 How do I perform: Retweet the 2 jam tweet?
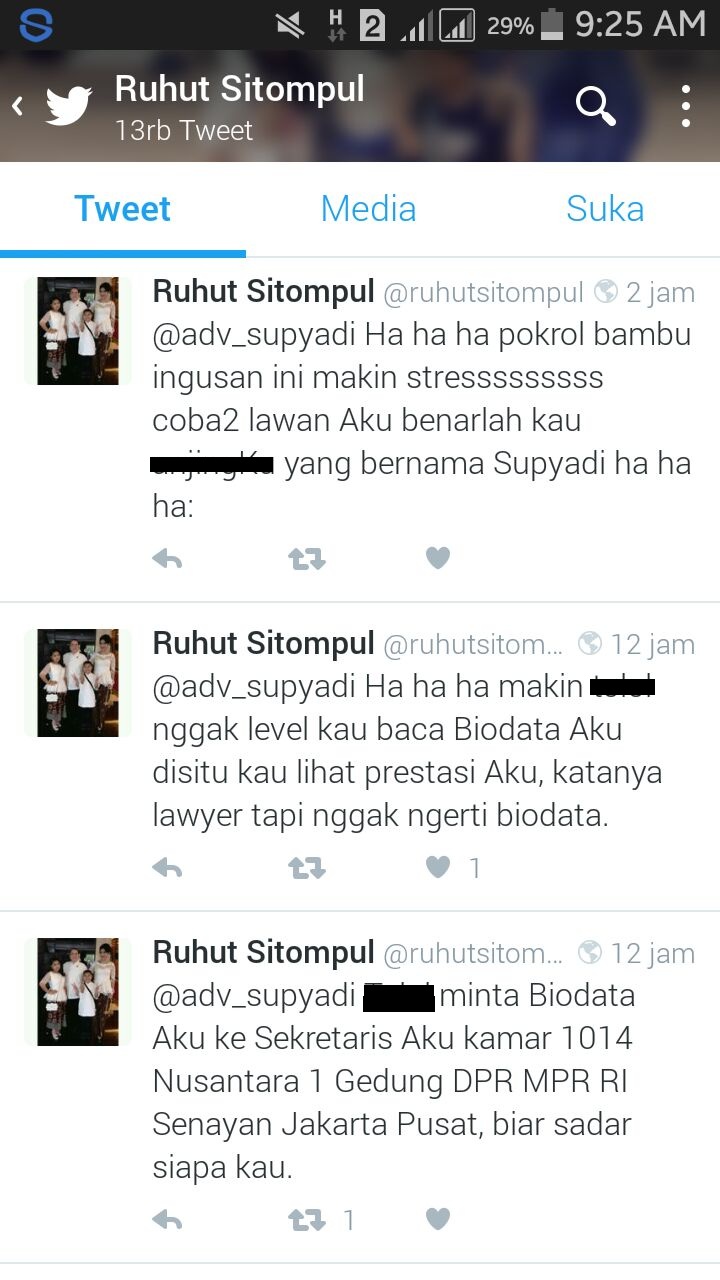(307, 559)
